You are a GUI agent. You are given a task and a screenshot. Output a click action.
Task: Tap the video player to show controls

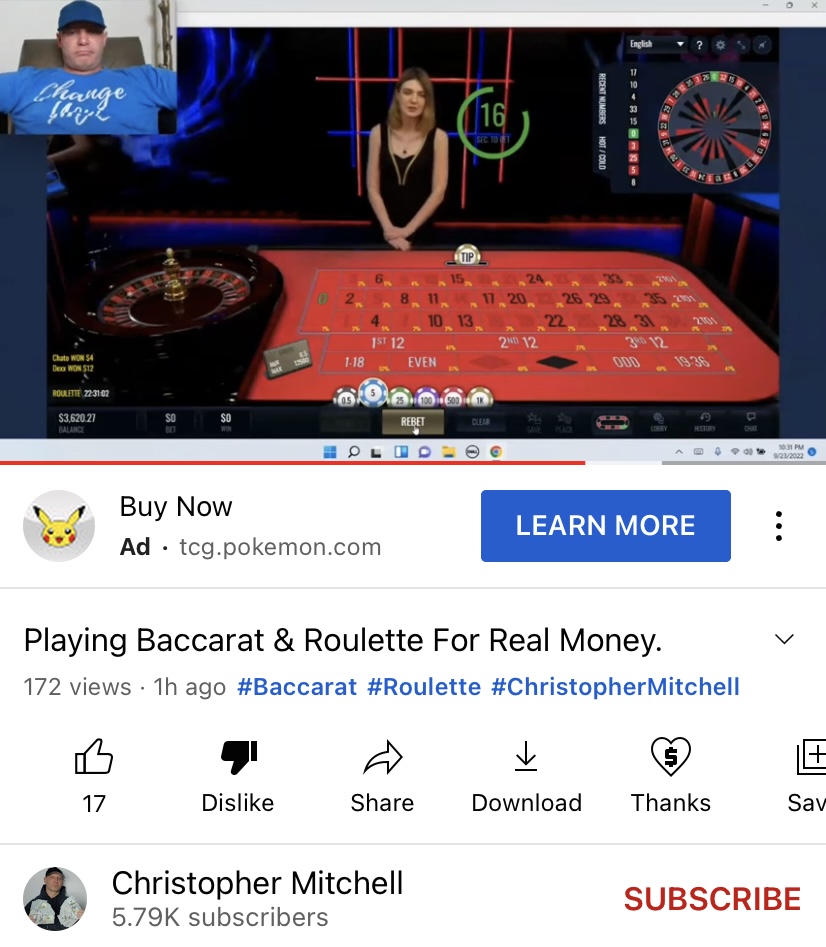pyautogui.click(x=413, y=230)
